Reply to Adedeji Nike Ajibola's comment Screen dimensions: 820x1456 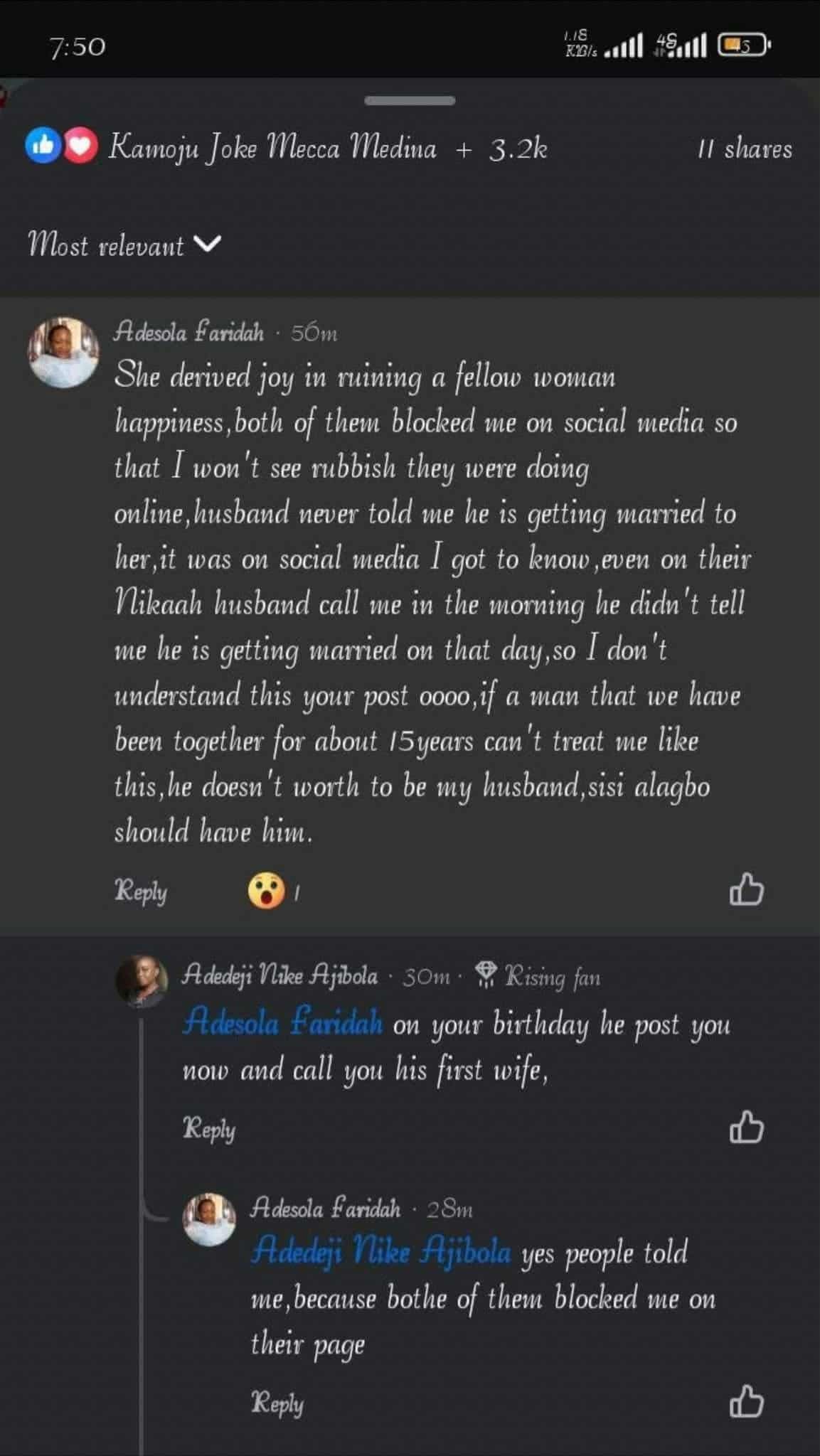point(208,1128)
